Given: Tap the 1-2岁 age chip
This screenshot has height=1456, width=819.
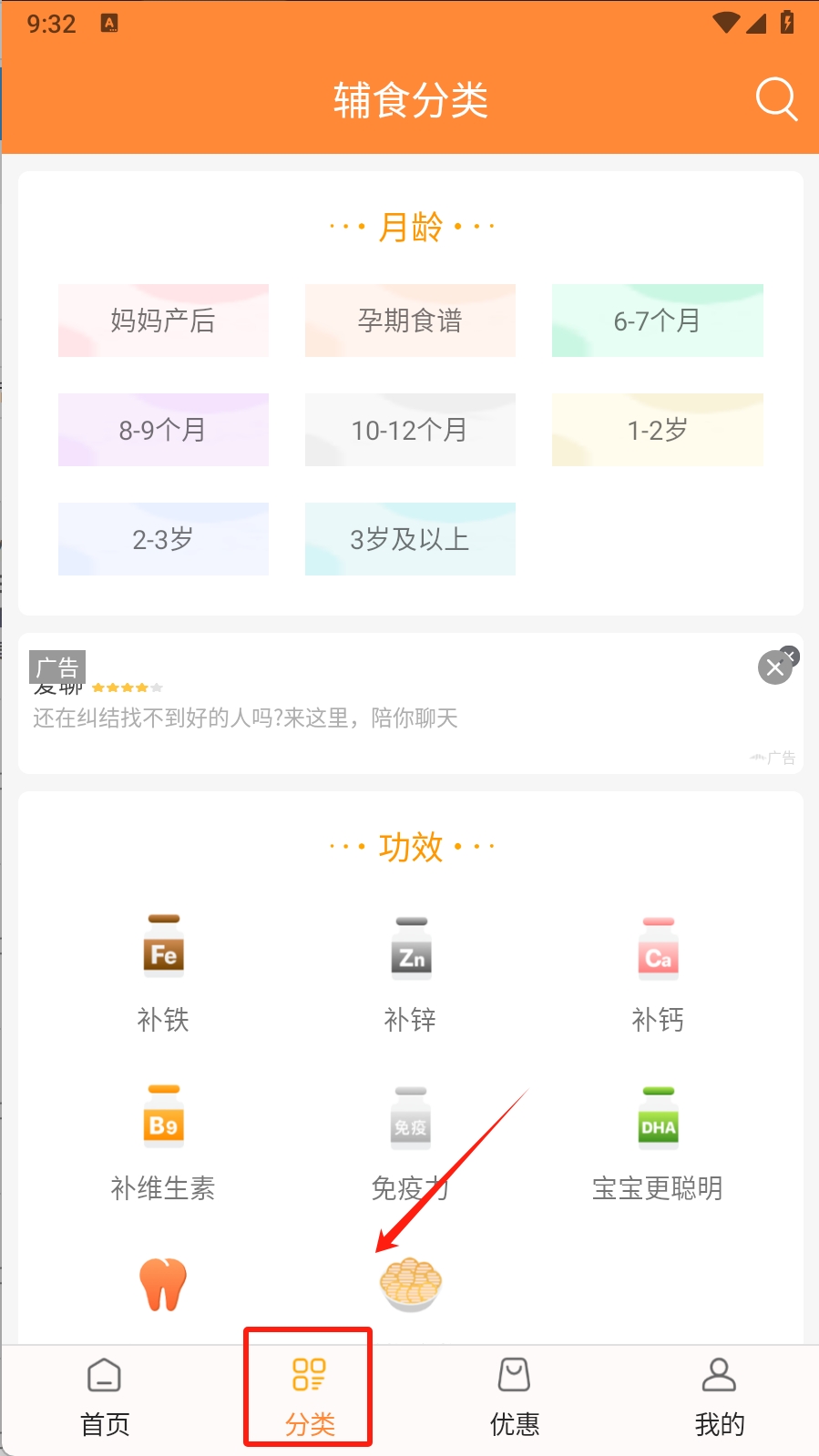Looking at the screenshot, I should (657, 430).
